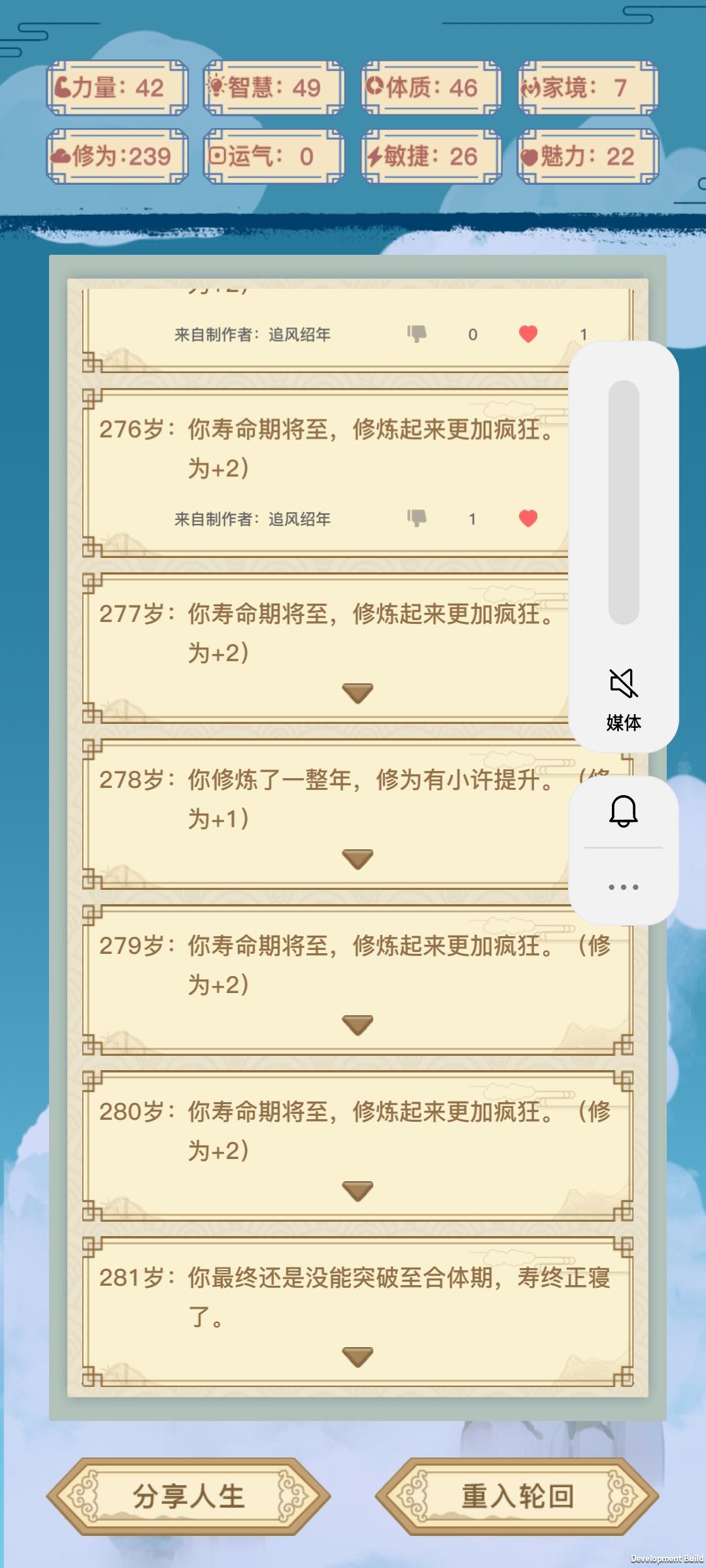Click the 体质 constitution stat icon
The width and height of the screenshot is (706, 1568).
coord(375,86)
